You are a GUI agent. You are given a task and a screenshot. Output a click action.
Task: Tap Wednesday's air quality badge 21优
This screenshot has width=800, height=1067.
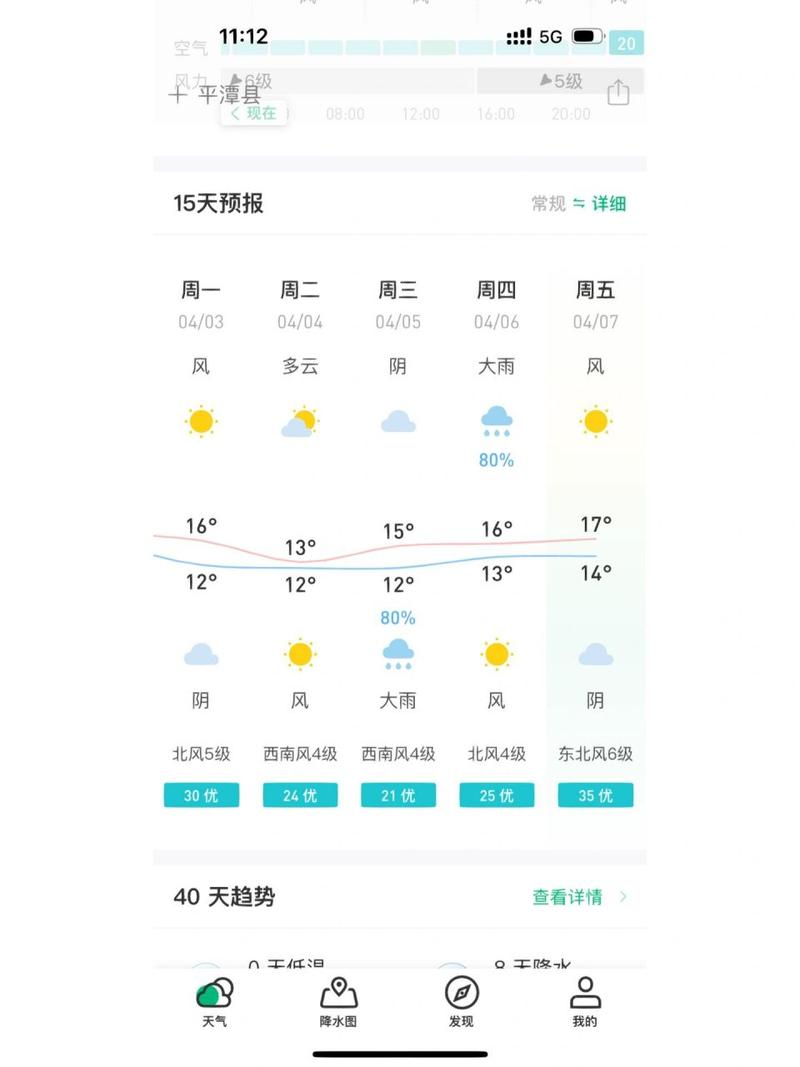[x=398, y=794]
